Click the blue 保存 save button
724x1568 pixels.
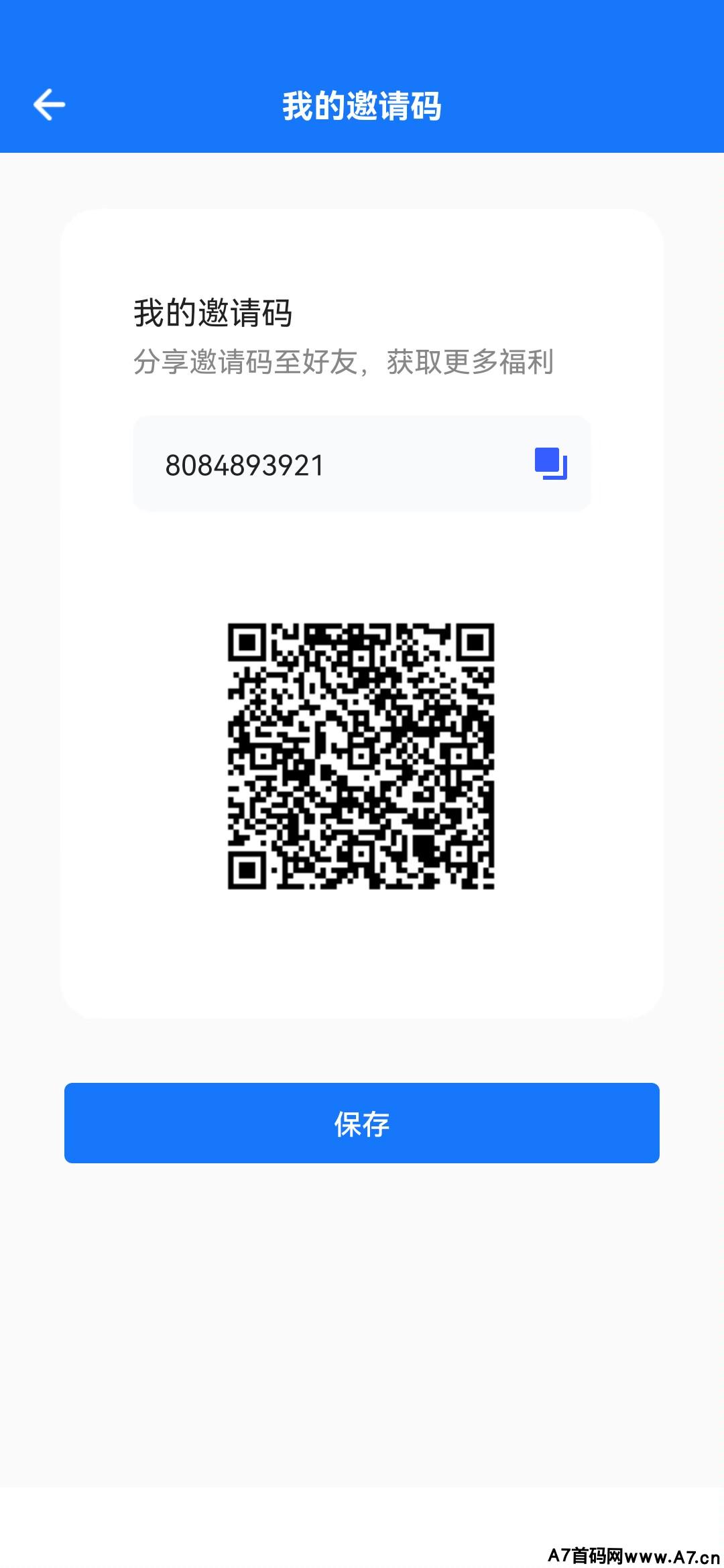click(x=361, y=1122)
